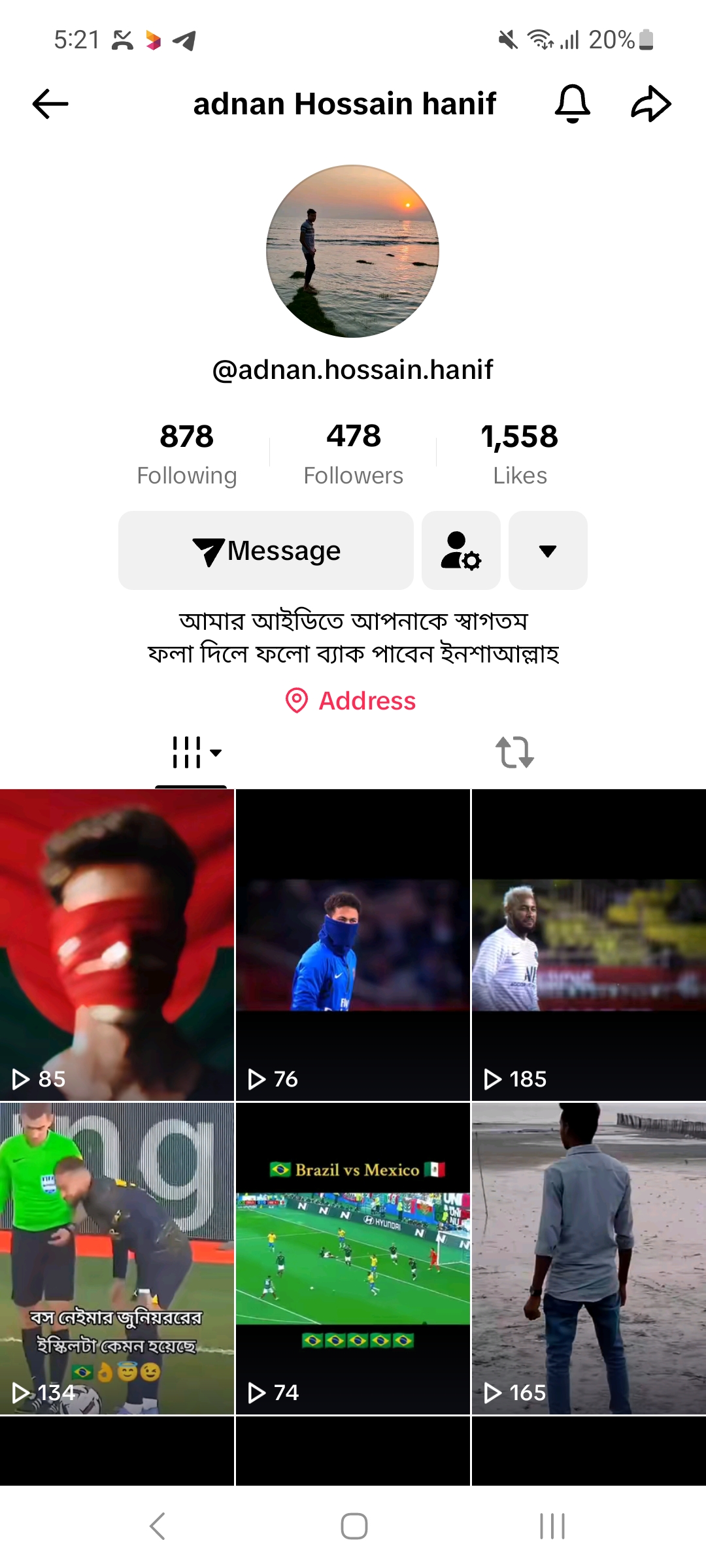706x1568 pixels.
Task: Open the system recent apps
Action: (x=552, y=1526)
